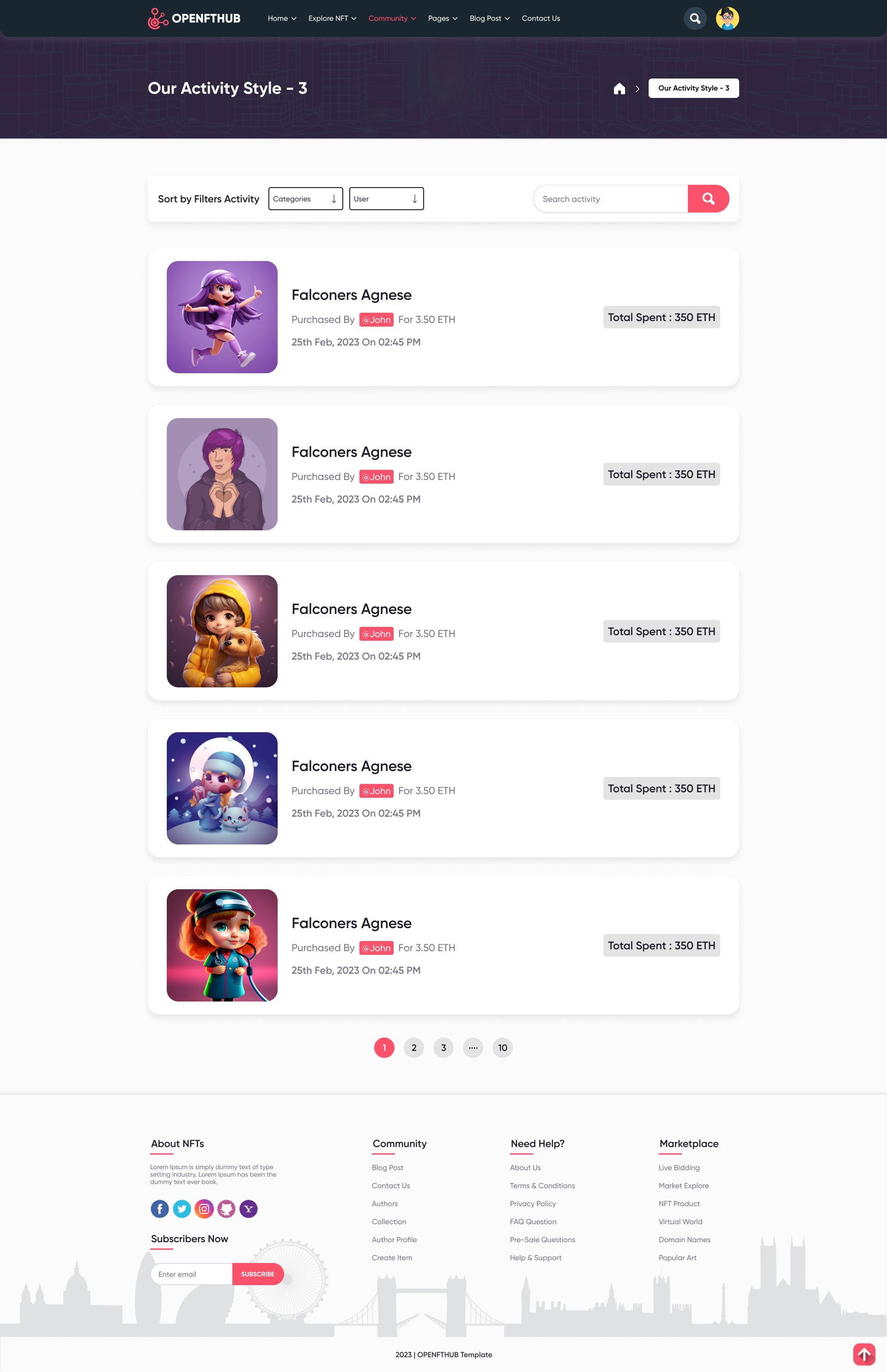887x1372 pixels.
Task: Open the Instagram social icon
Action: [x=204, y=1208]
